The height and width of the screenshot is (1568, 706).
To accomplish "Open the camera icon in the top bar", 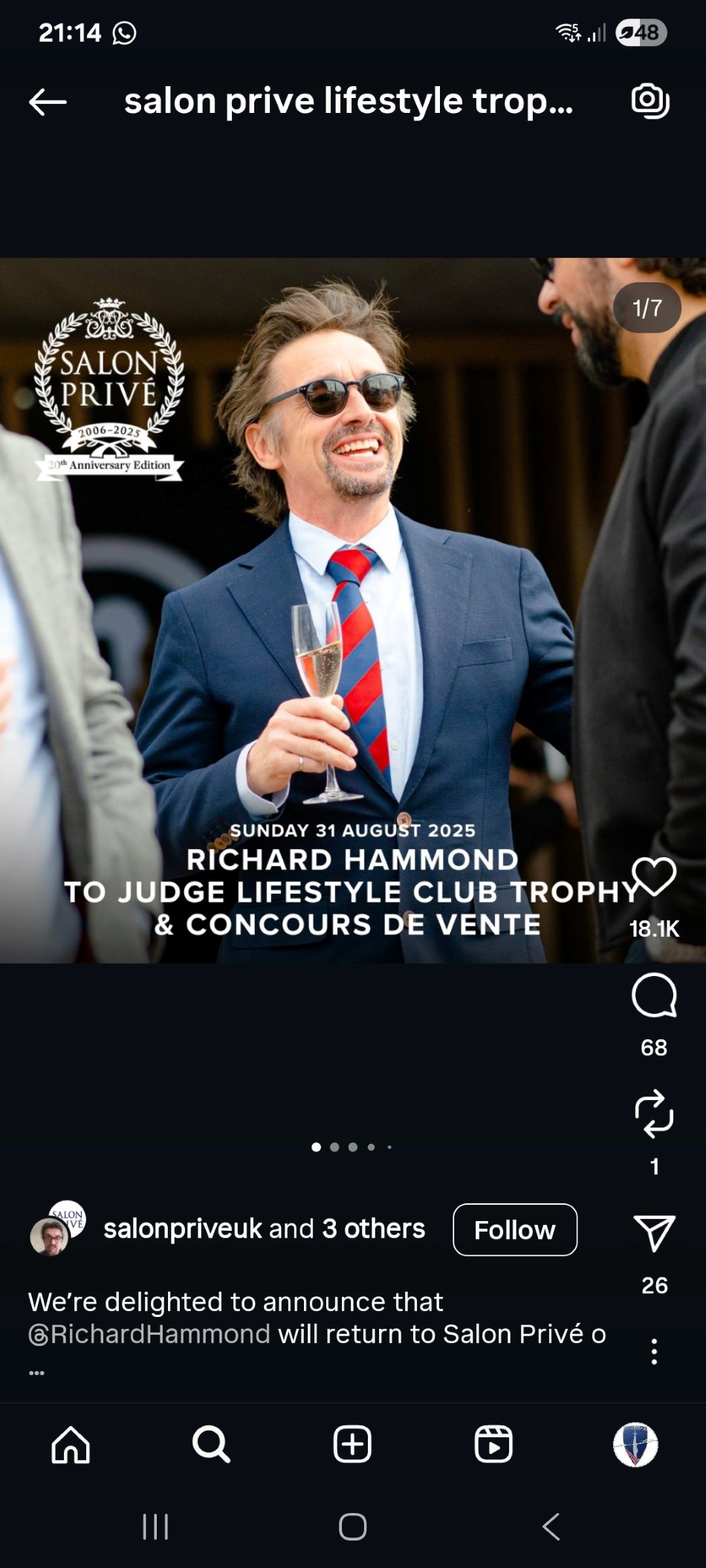I will tap(650, 101).
